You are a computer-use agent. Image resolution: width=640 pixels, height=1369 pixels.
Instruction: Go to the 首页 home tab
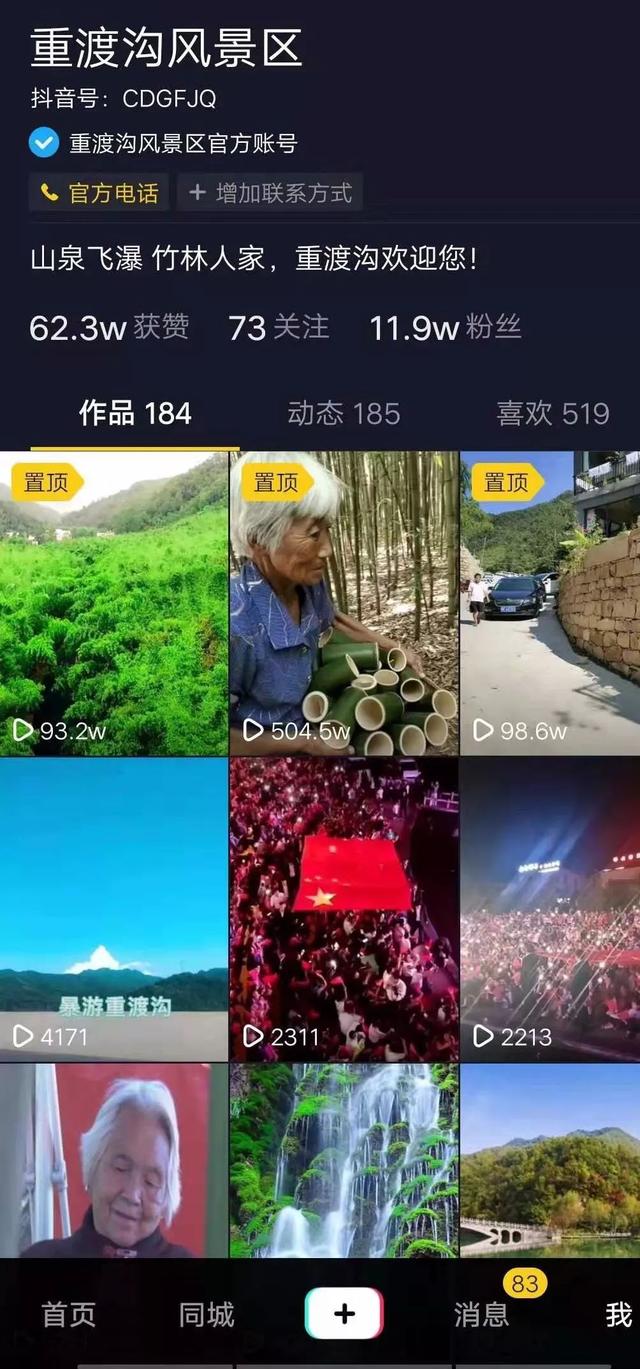click(68, 1314)
